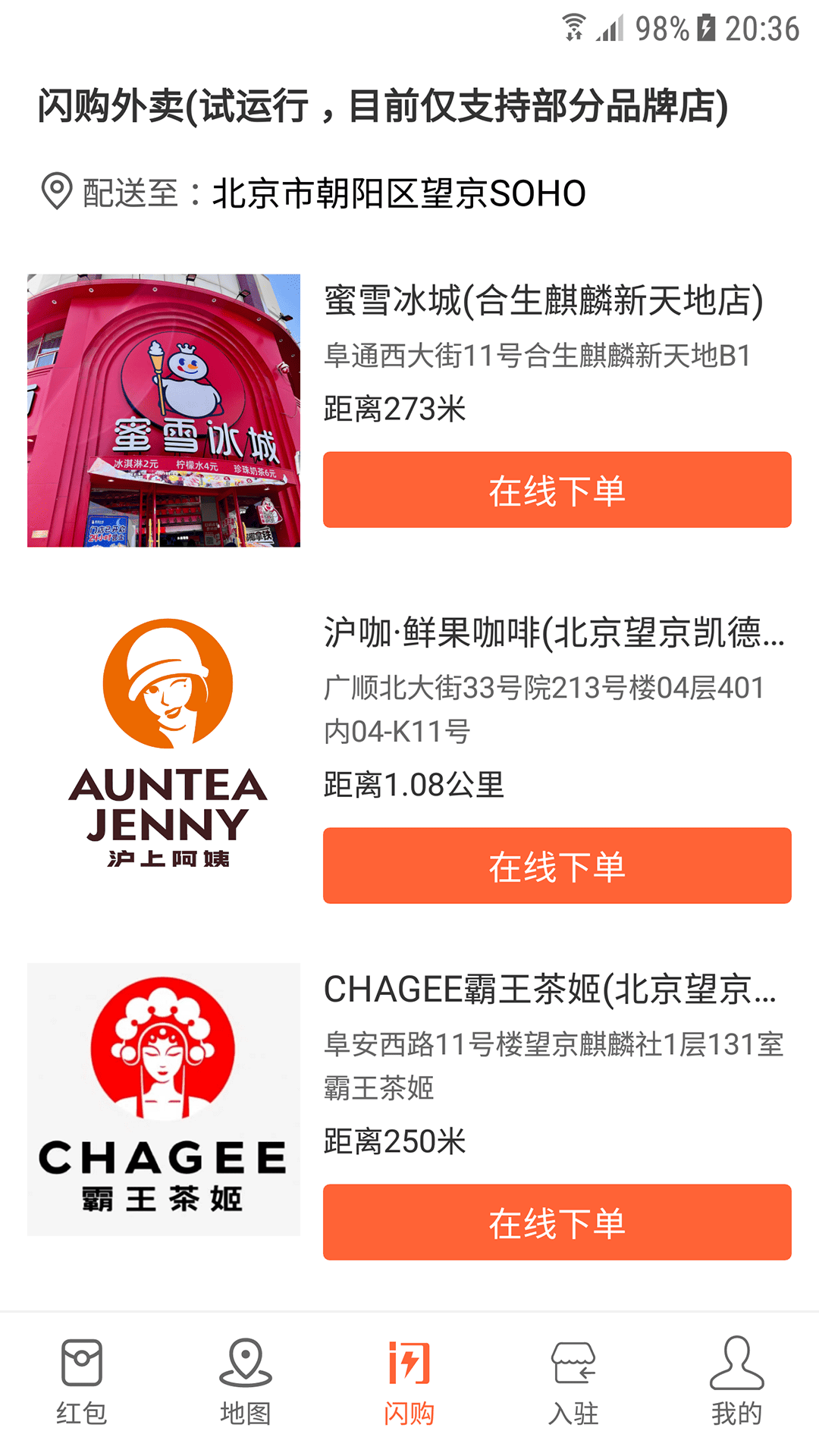Switch to the 地图 tab
The image size is (819, 1456).
pyautogui.click(x=246, y=1382)
